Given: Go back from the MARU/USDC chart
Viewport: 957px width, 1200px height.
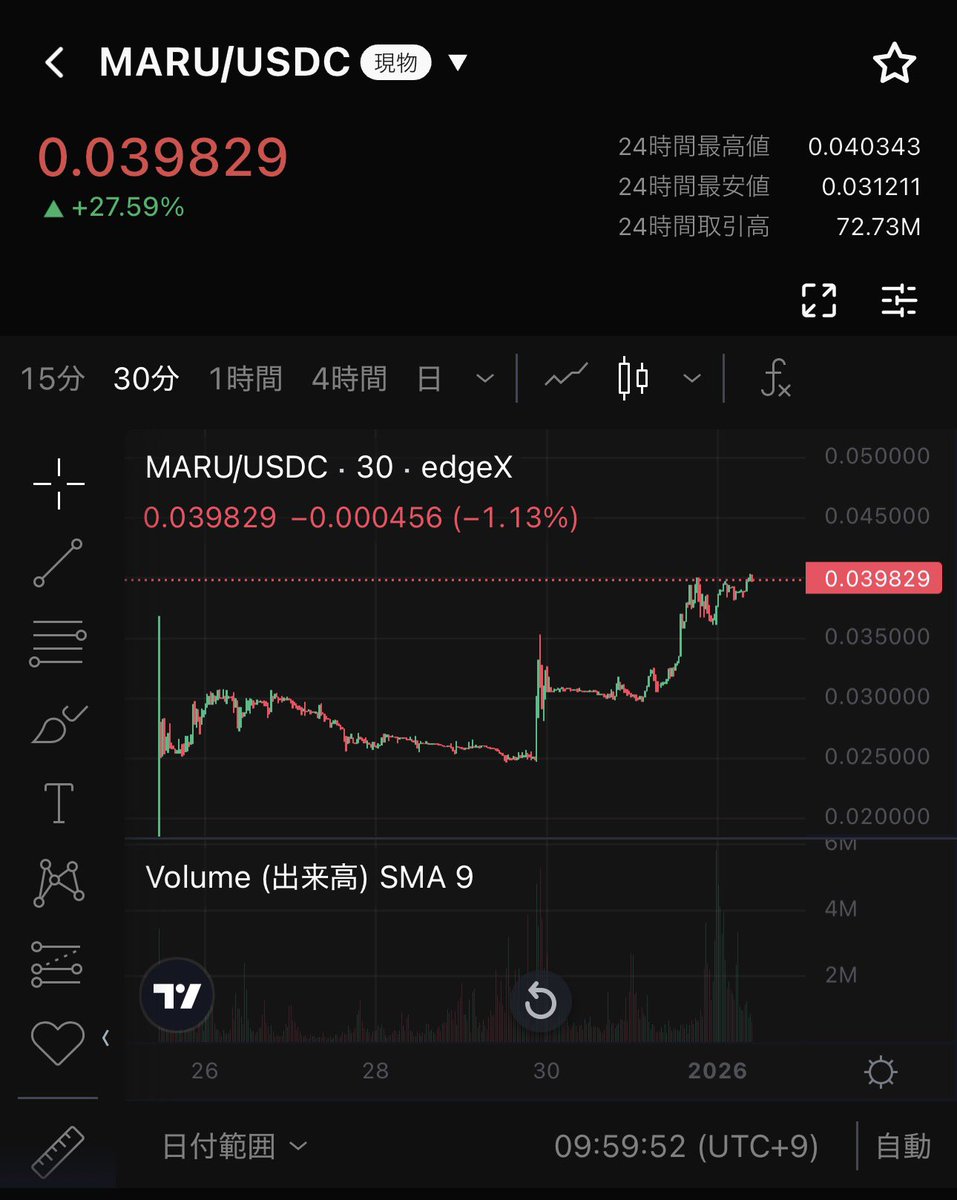Looking at the screenshot, I should (x=54, y=64).
